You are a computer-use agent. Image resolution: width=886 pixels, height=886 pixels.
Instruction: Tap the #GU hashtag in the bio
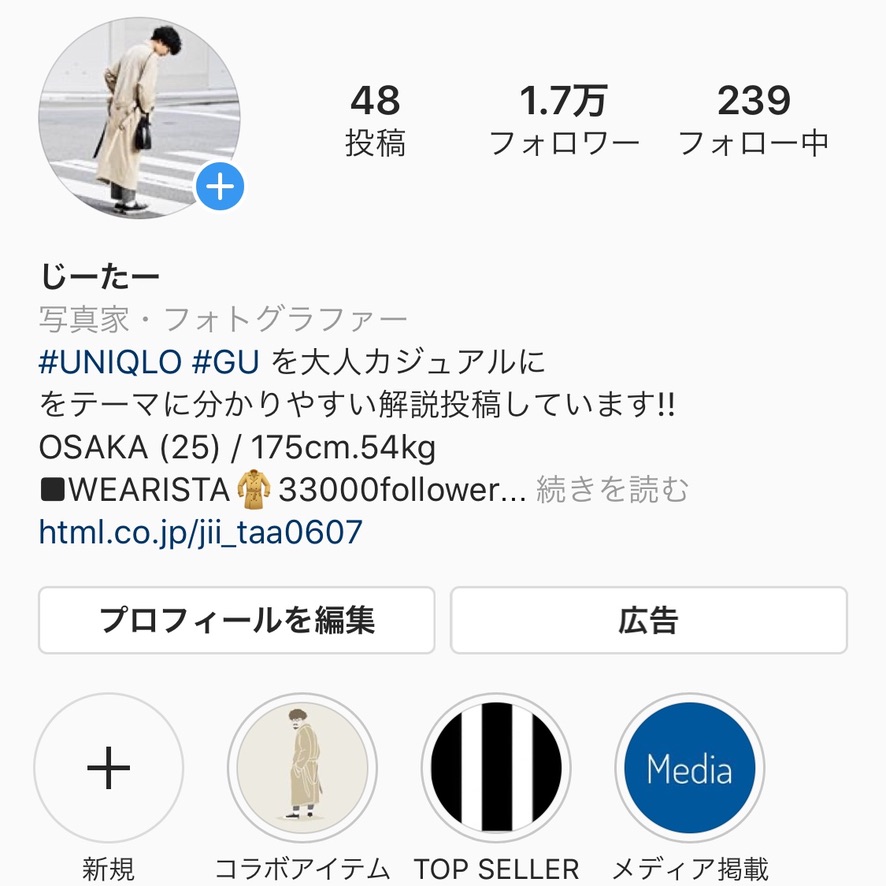(x=235, y=361)
